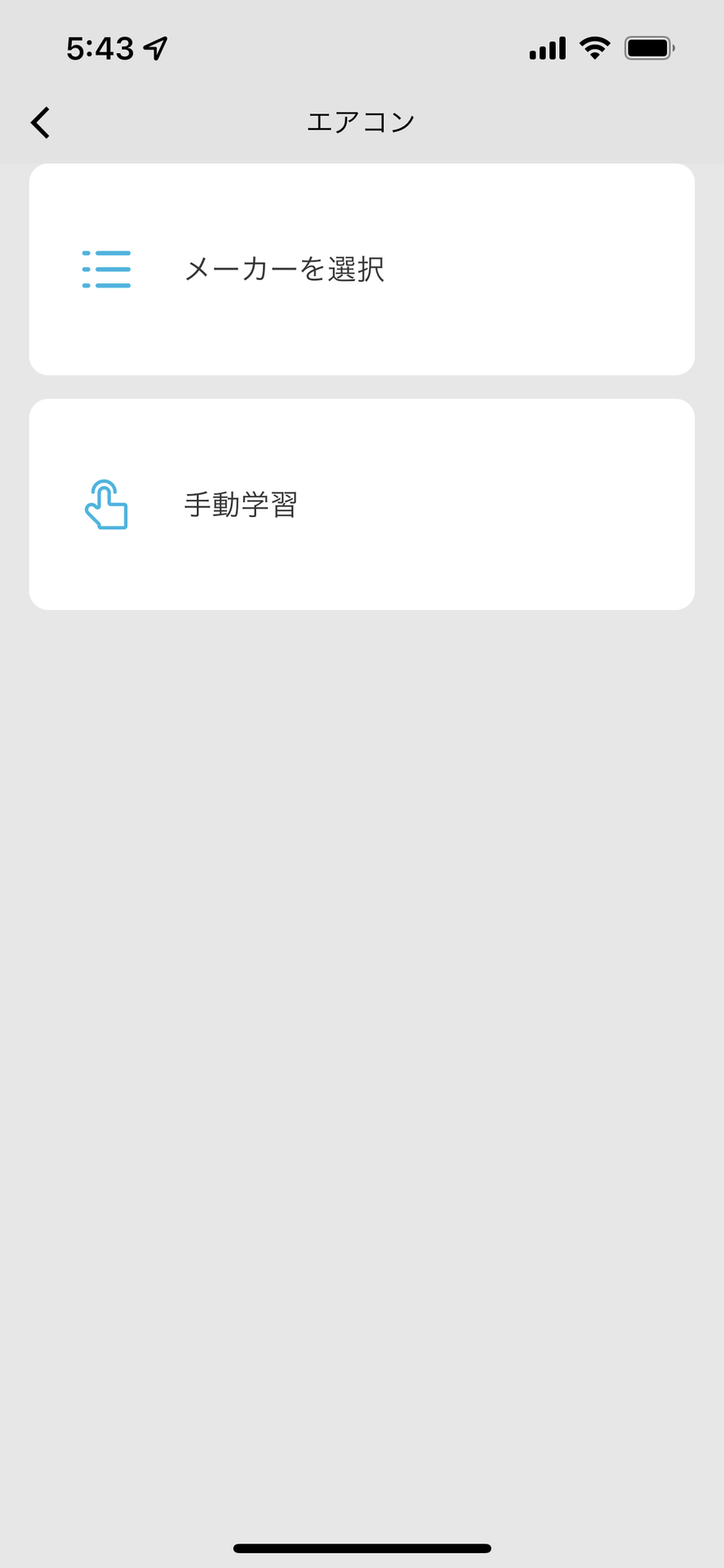
Task: Open the メーカーを選択 option
Action: (x=362, y=269)
